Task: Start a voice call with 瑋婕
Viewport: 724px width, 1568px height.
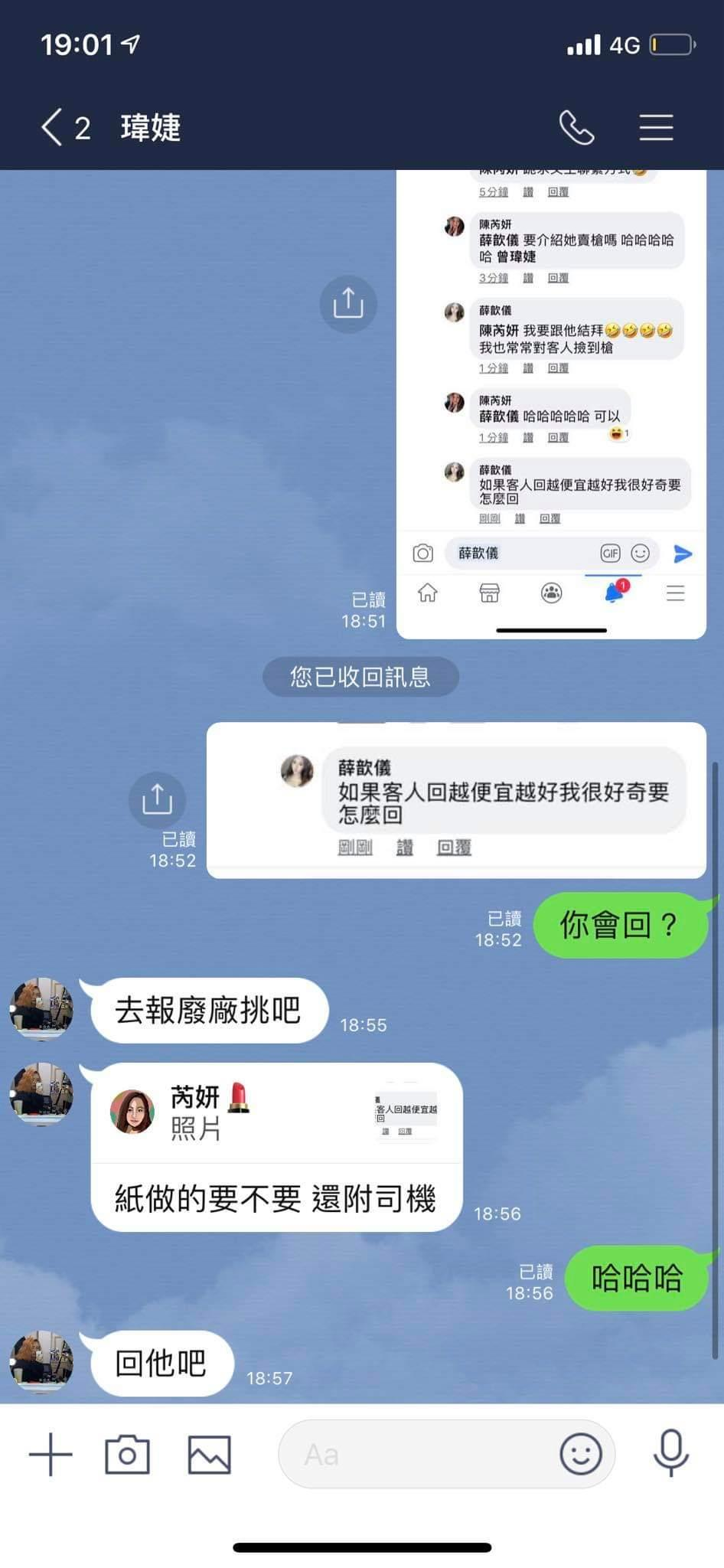Action: coord(576,127)
